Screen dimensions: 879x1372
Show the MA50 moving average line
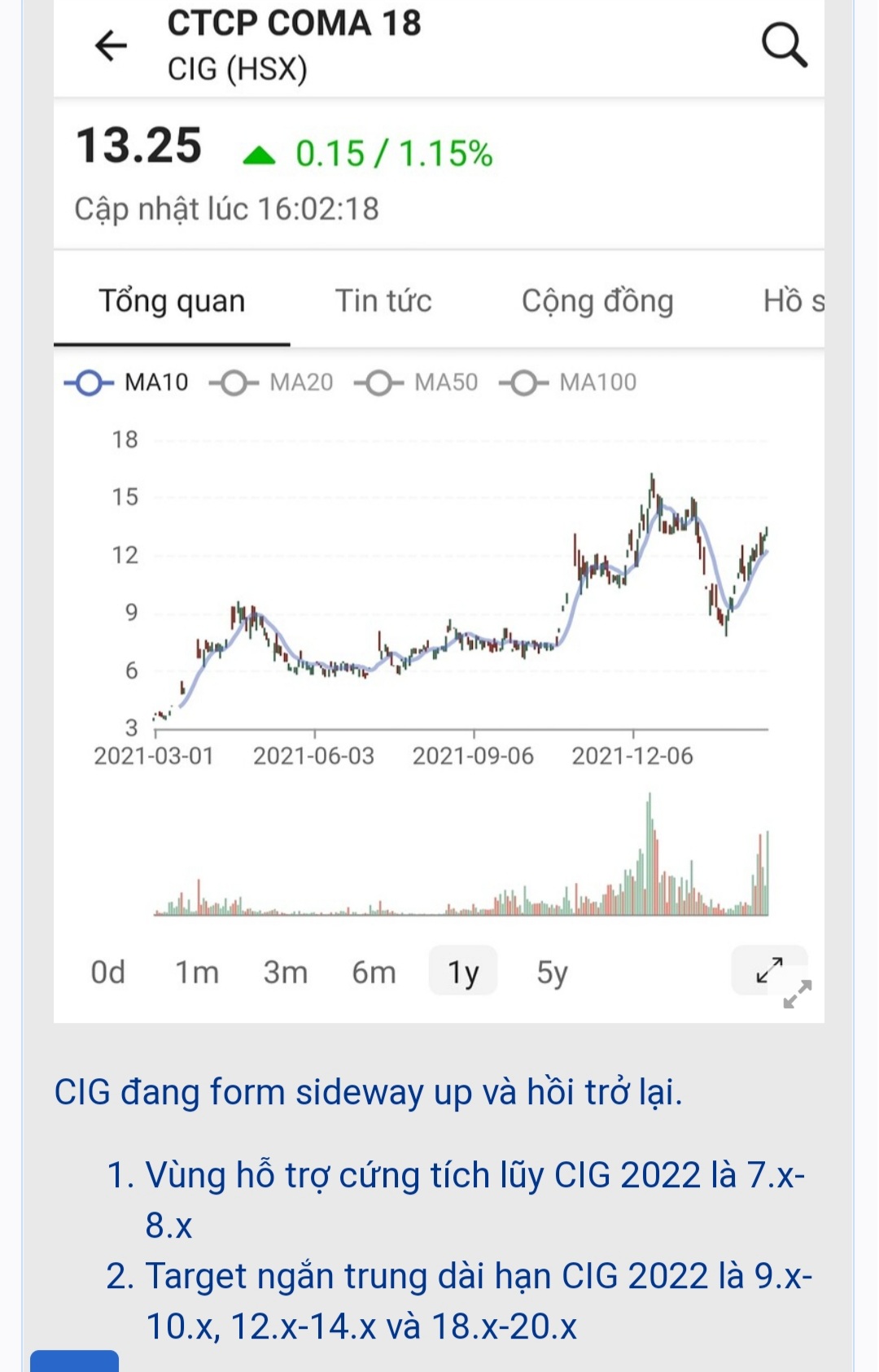[x=417, y=382]
